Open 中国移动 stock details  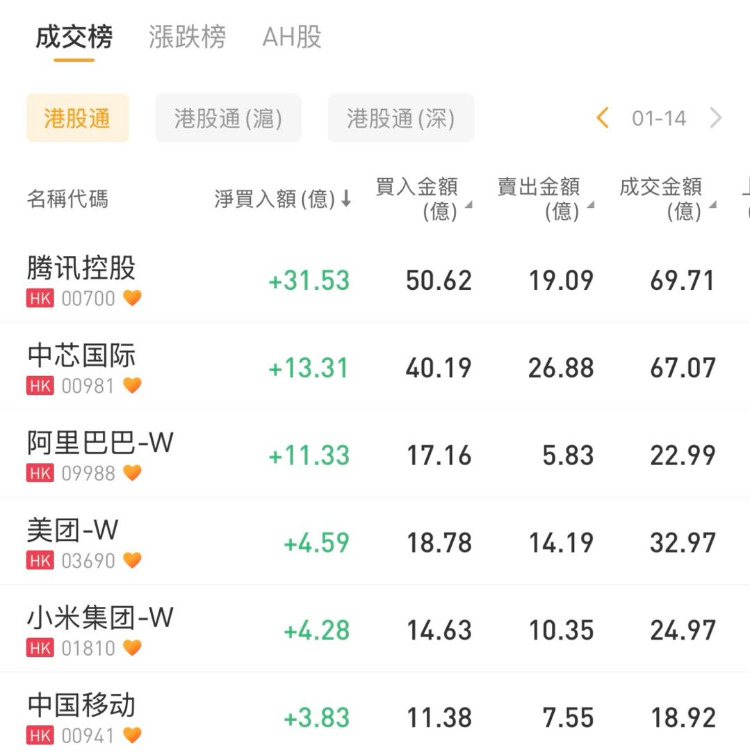click(82, 716)
